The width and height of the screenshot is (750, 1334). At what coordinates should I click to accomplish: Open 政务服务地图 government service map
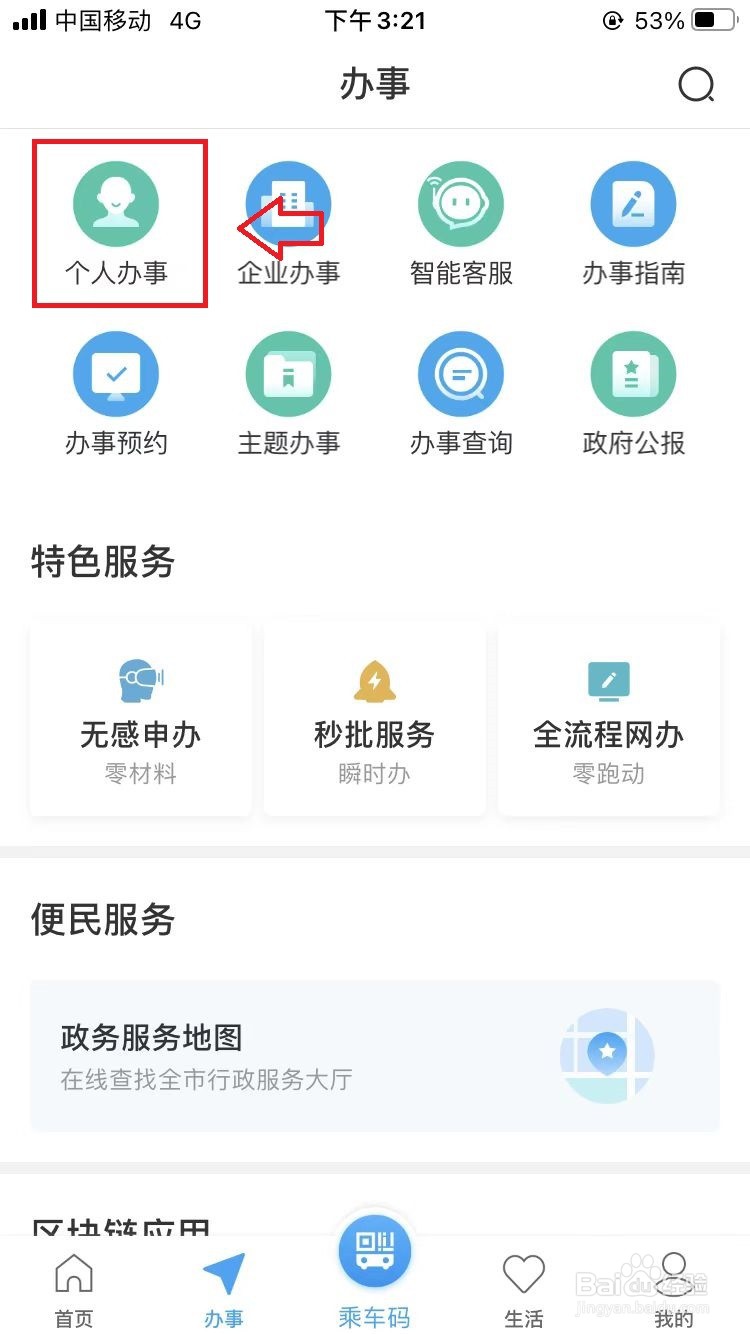point(375,1055)
